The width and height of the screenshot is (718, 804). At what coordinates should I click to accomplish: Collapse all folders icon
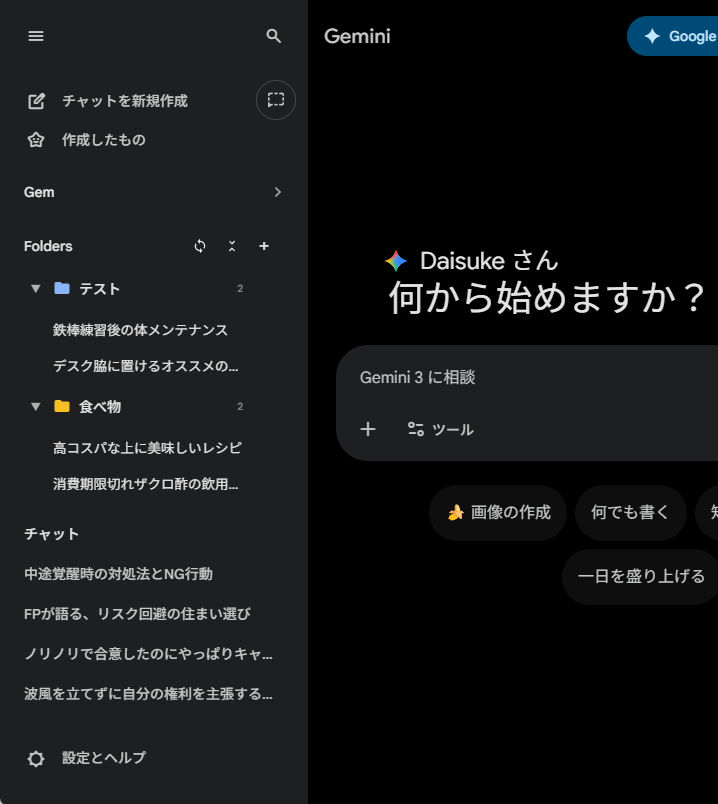pyautogui.click(x=232, y=246)
